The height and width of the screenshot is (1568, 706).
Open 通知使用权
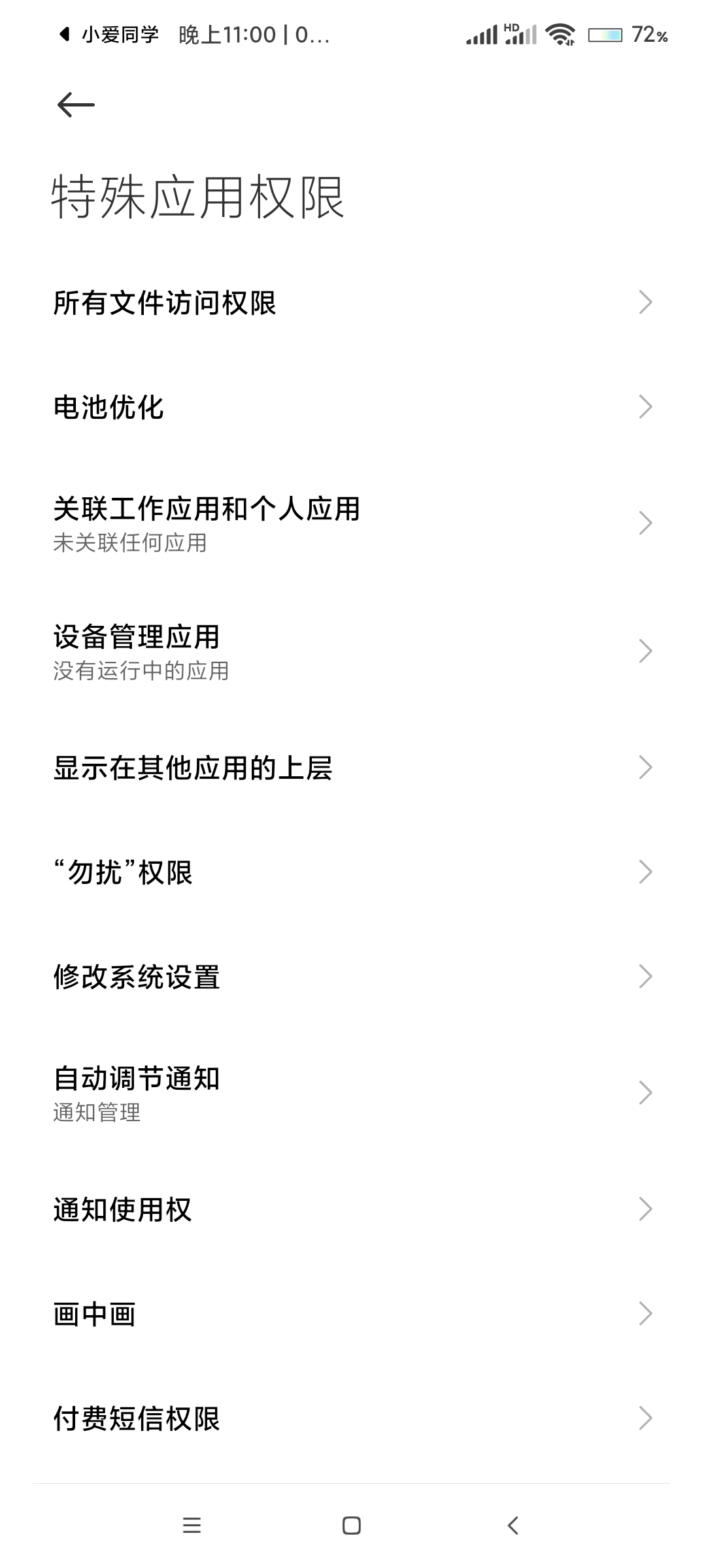tap(353, 1209)
